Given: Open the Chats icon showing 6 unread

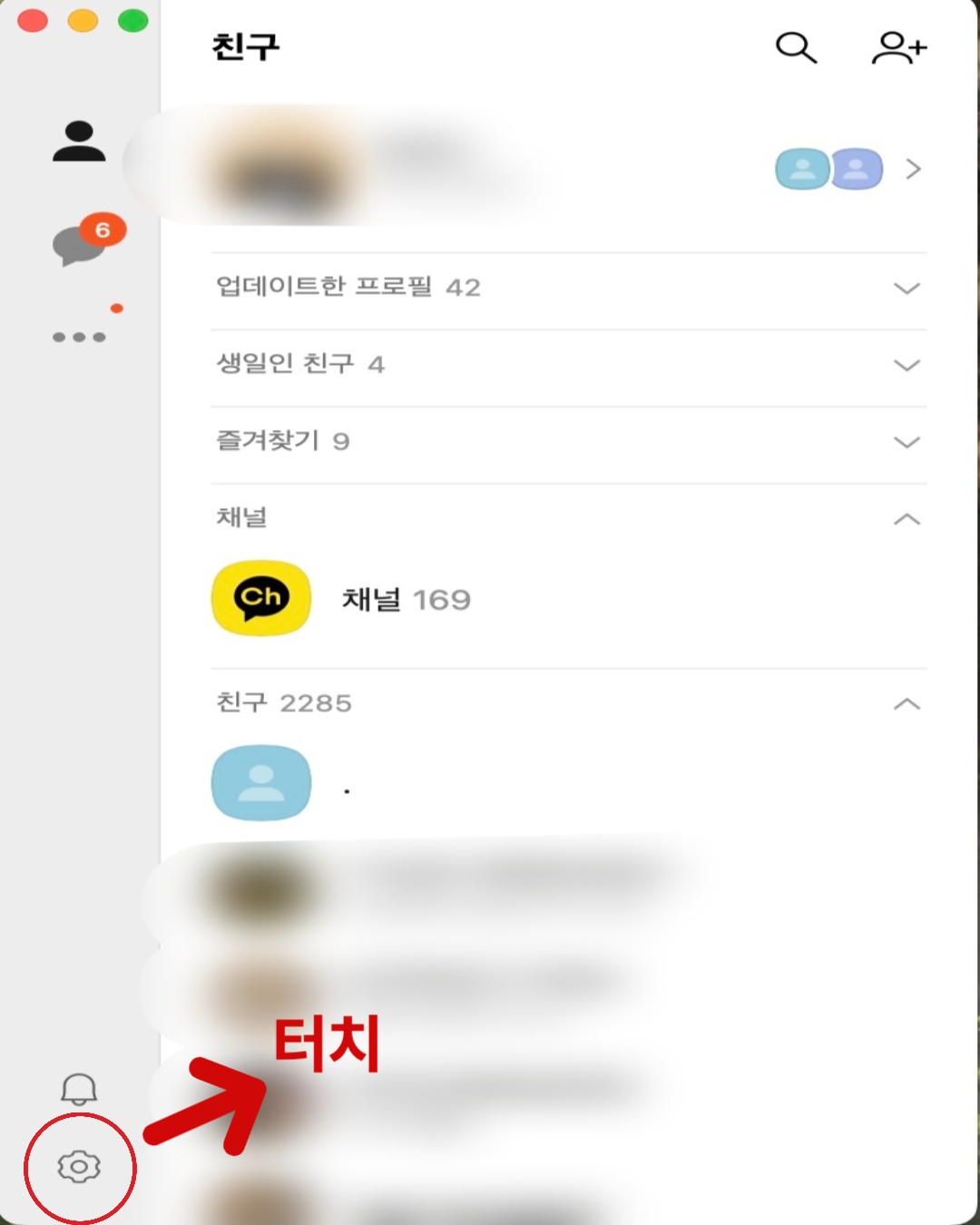Looking at the screenshot, I should point(80,243).
